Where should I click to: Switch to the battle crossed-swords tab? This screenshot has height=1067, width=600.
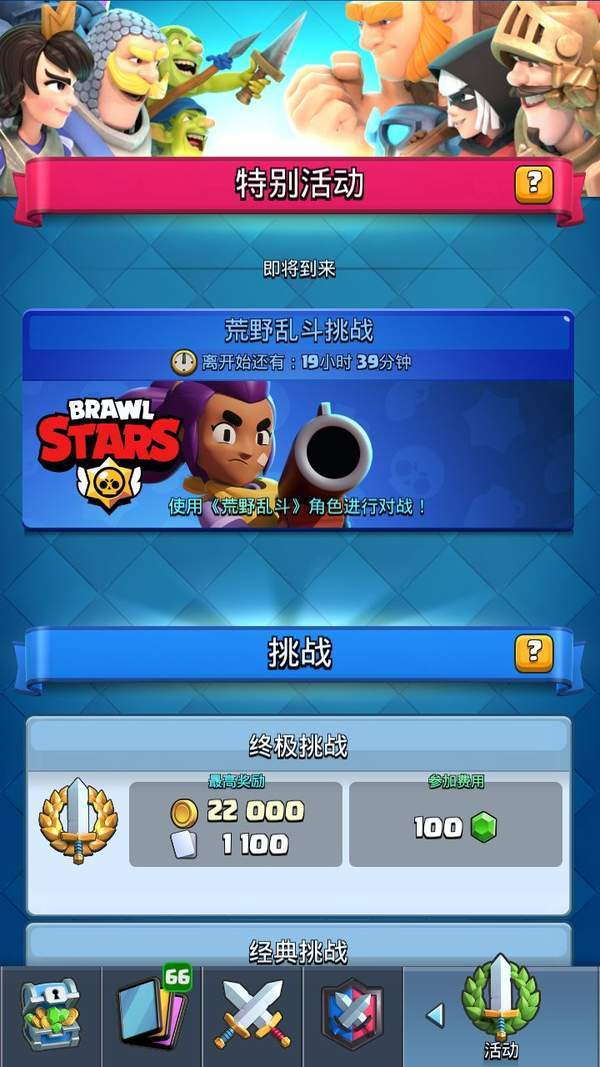tap(253, 1016)
